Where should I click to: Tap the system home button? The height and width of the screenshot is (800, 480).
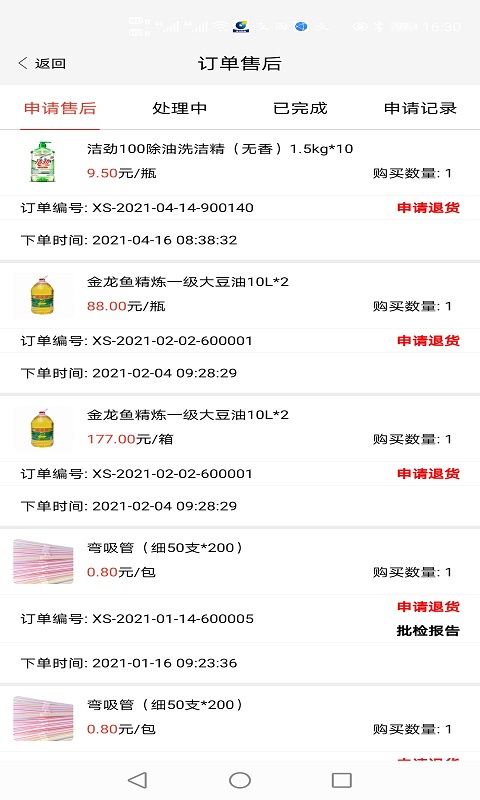click(x=240, y=780)
